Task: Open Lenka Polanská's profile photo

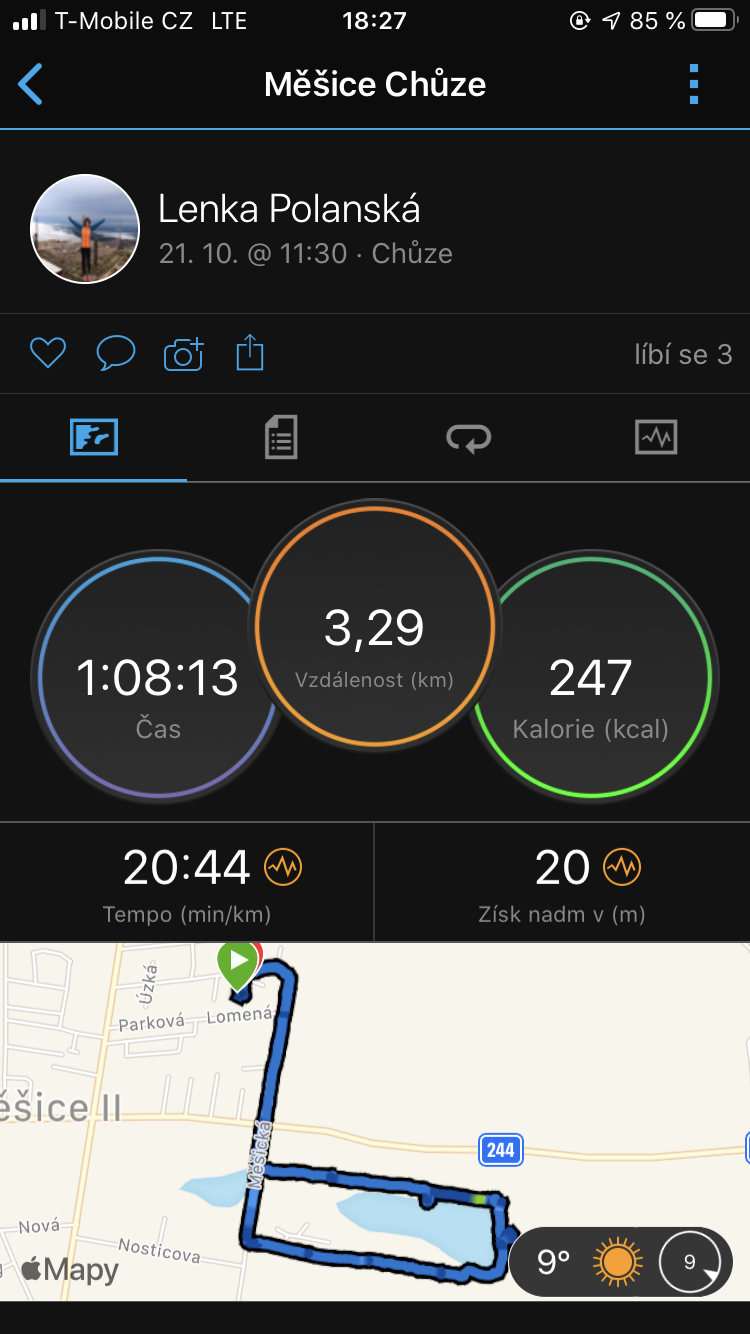Action: pyautogui.click(x=85, y=229)
